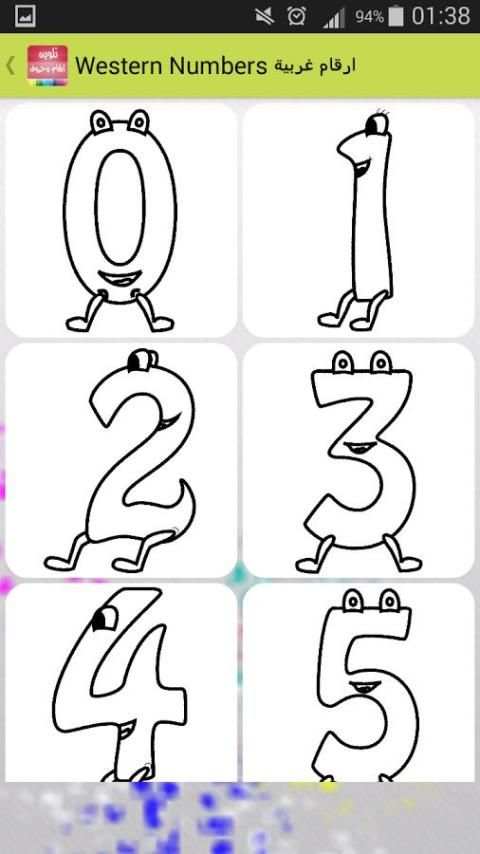The height and width of the screenshot is (854, 480).
Task: Choose the number 3 drawing
Action: (359, 460)
